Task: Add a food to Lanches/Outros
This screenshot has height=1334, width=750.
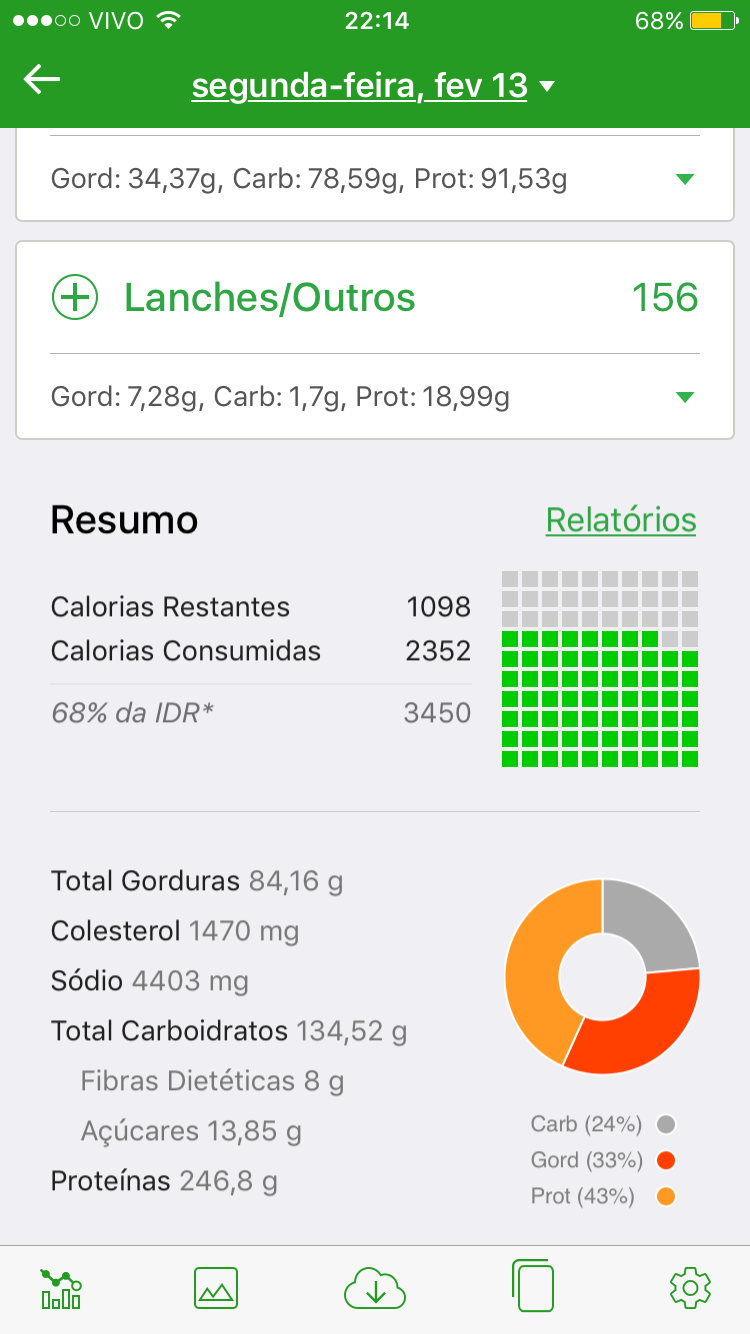Action: pos(75,298)
